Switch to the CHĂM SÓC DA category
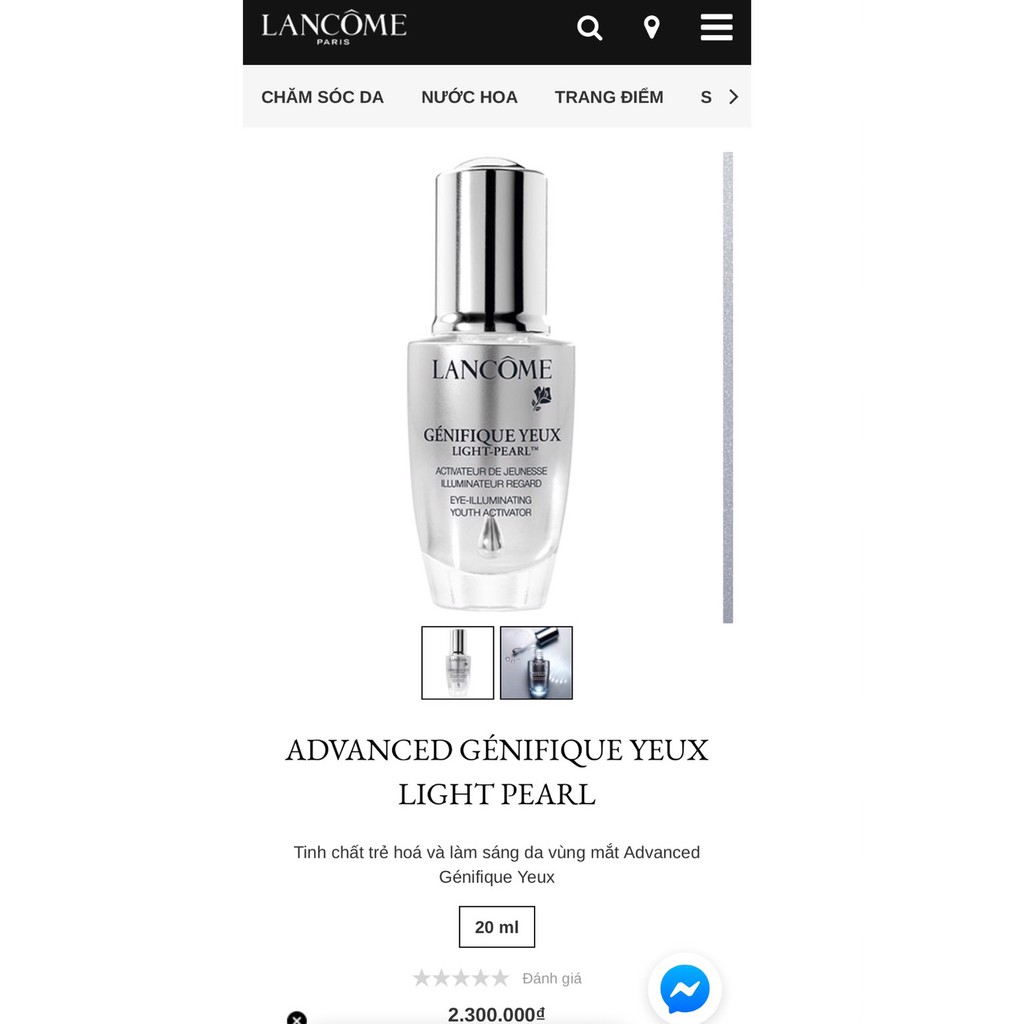The height and width of the screenshot is (1024, 1024). [322, 97]
